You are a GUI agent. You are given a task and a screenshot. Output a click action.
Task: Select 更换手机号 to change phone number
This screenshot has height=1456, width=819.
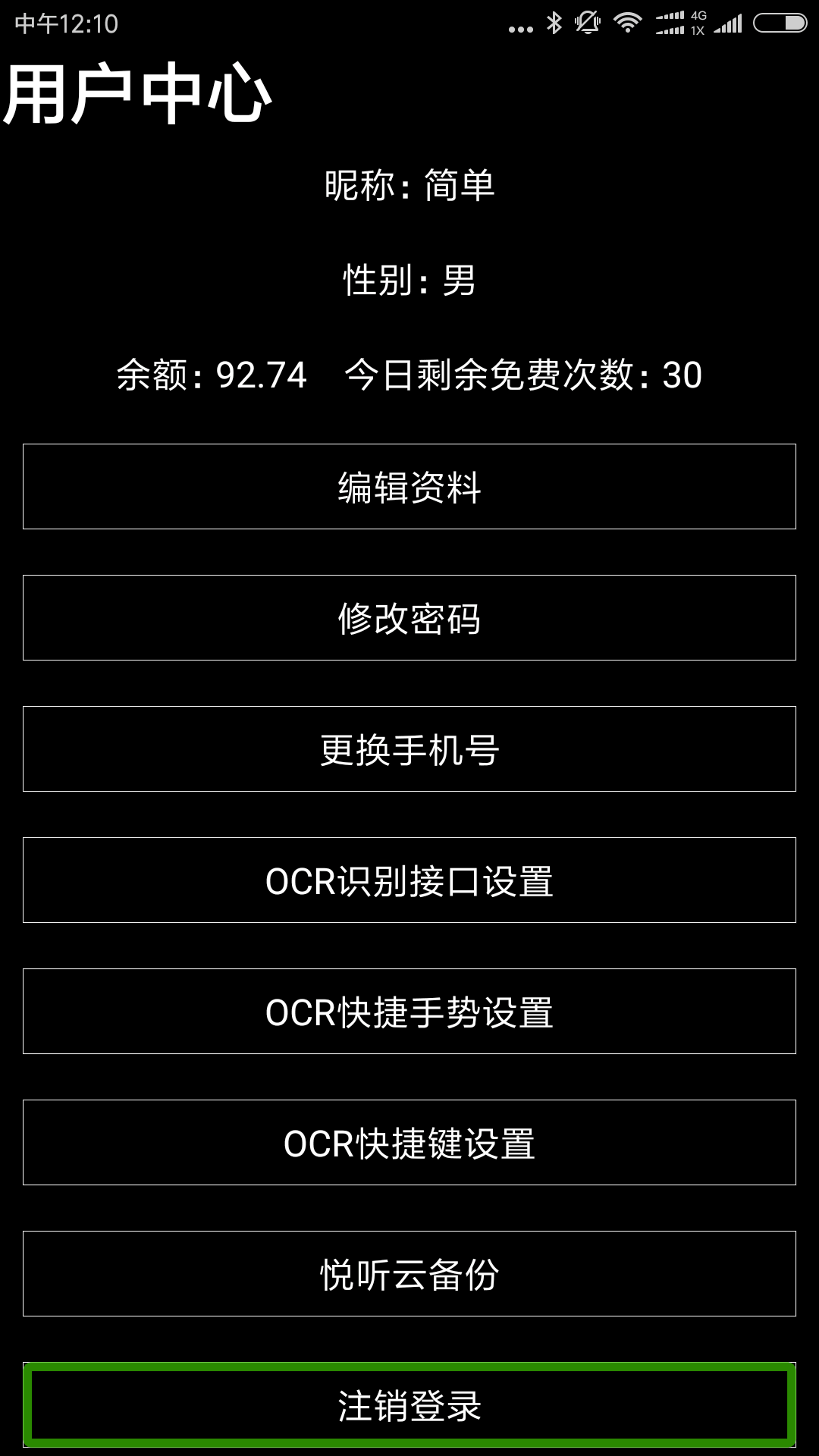pos(409,748)
